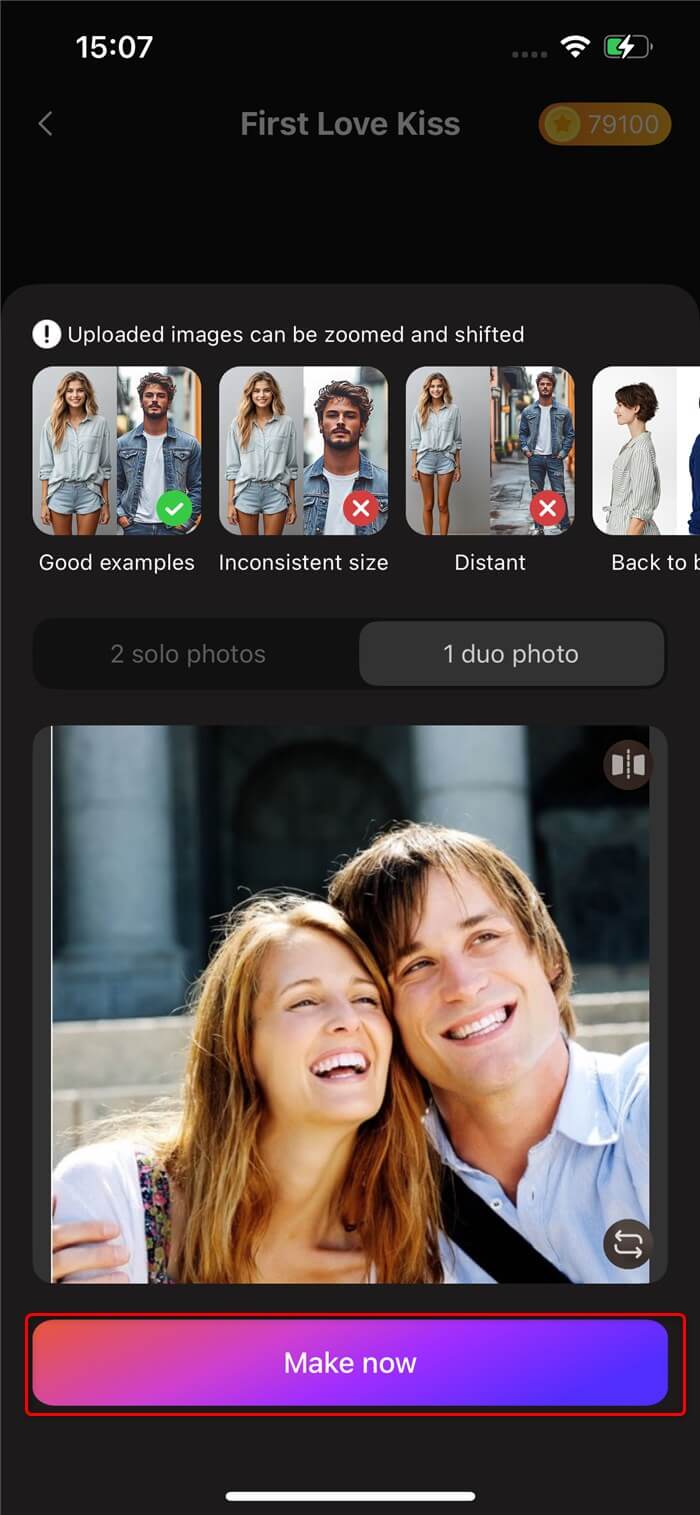Open the 79100 coin balance
The width and height of the screenshot is (700, 1515).
click(x=605, y=124)
